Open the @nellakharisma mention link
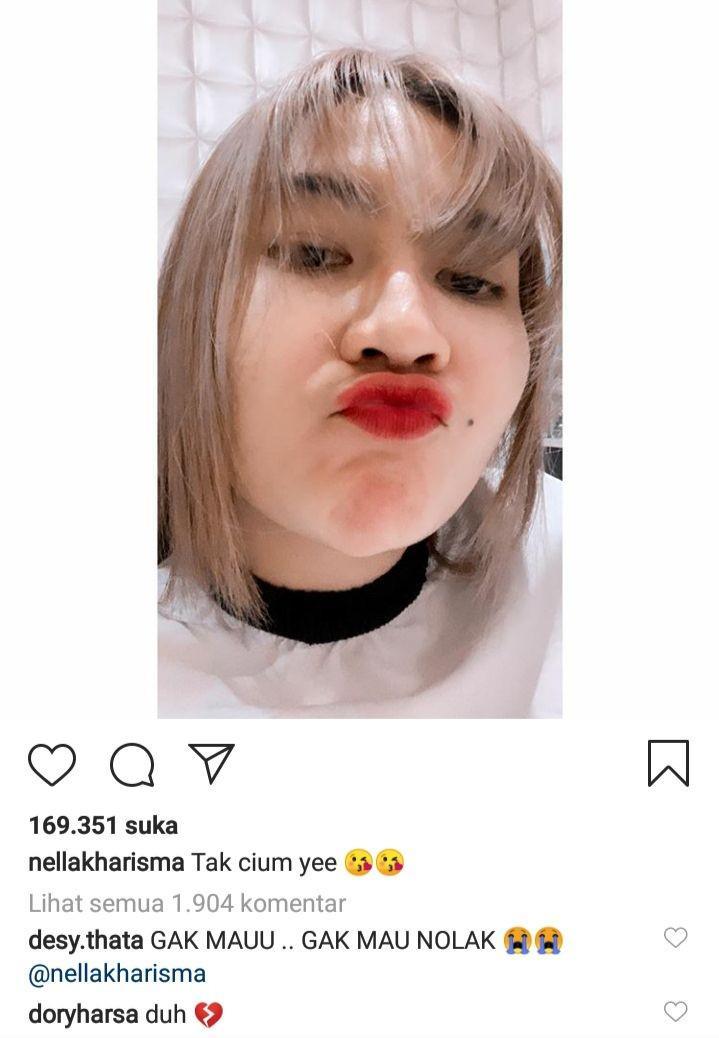Screen dimensions: 719x1038 tap(117, 973)
